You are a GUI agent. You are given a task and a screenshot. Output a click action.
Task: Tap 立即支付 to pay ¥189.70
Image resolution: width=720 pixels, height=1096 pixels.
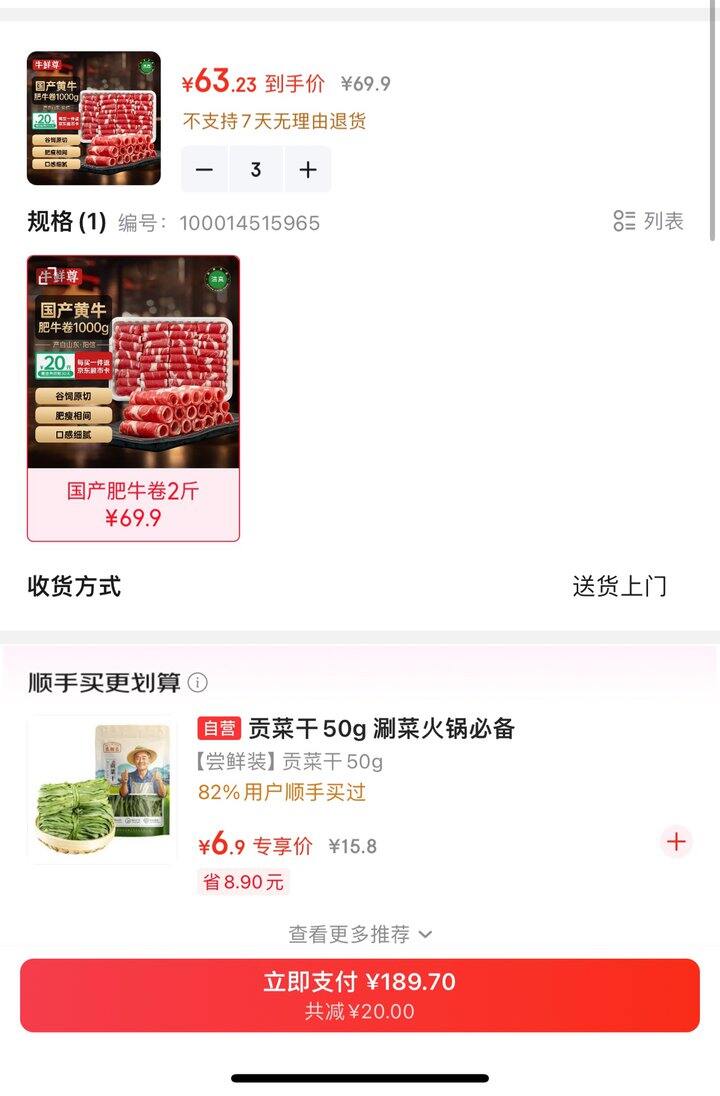(x=360, y=995)
